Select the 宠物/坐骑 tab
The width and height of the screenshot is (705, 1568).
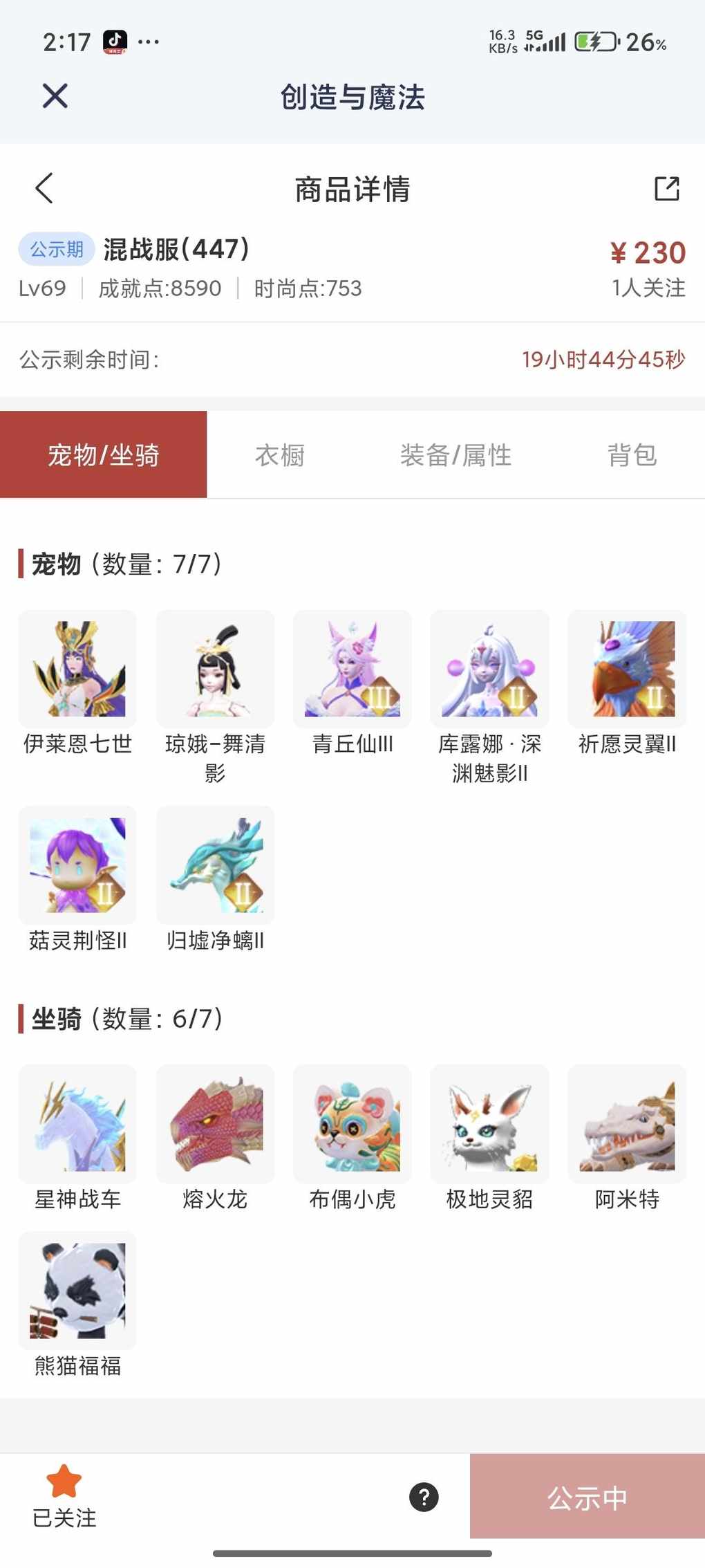click(x=104, y=455)
